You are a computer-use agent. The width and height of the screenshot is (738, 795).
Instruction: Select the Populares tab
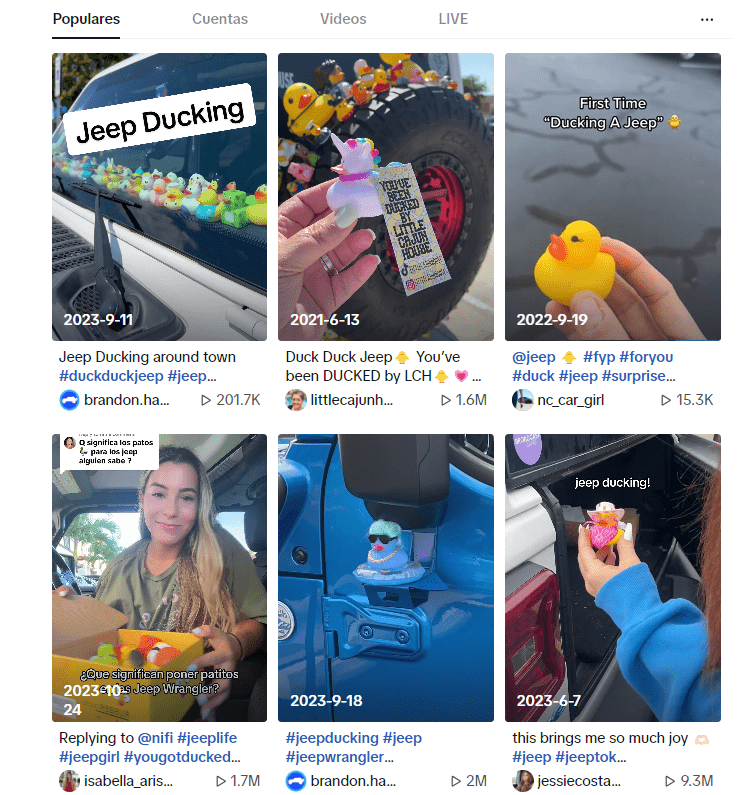[x=86, y=19]
